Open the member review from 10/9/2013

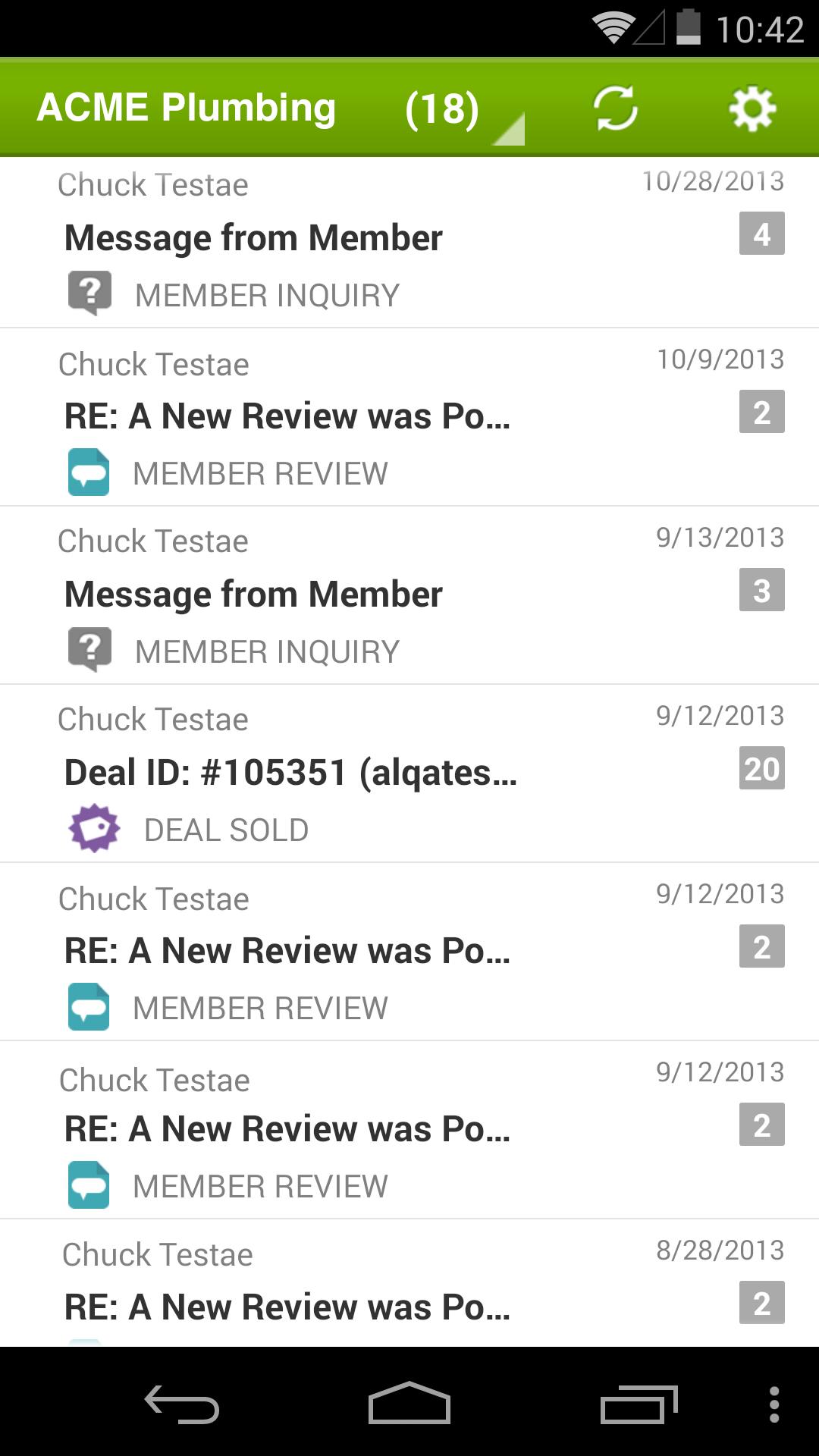tap(409, 418)
